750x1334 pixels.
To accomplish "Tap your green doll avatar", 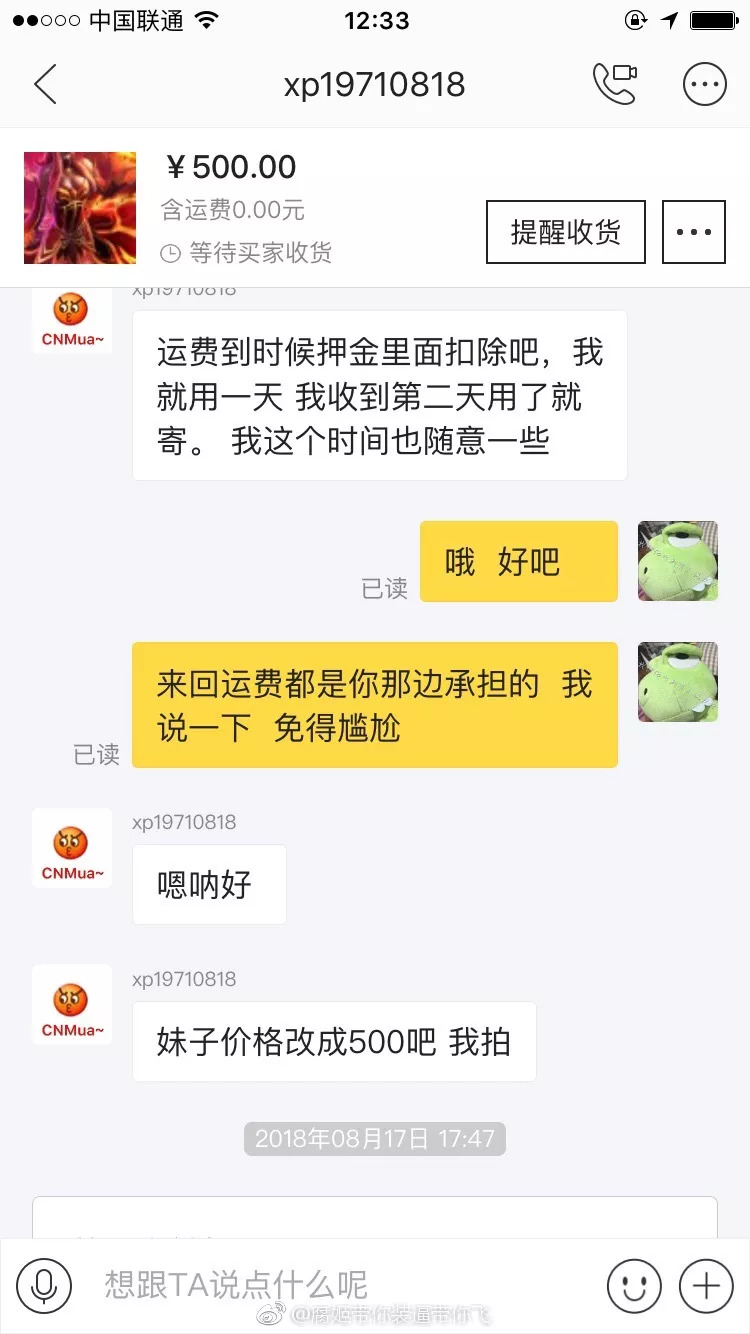I will point(678,561).
